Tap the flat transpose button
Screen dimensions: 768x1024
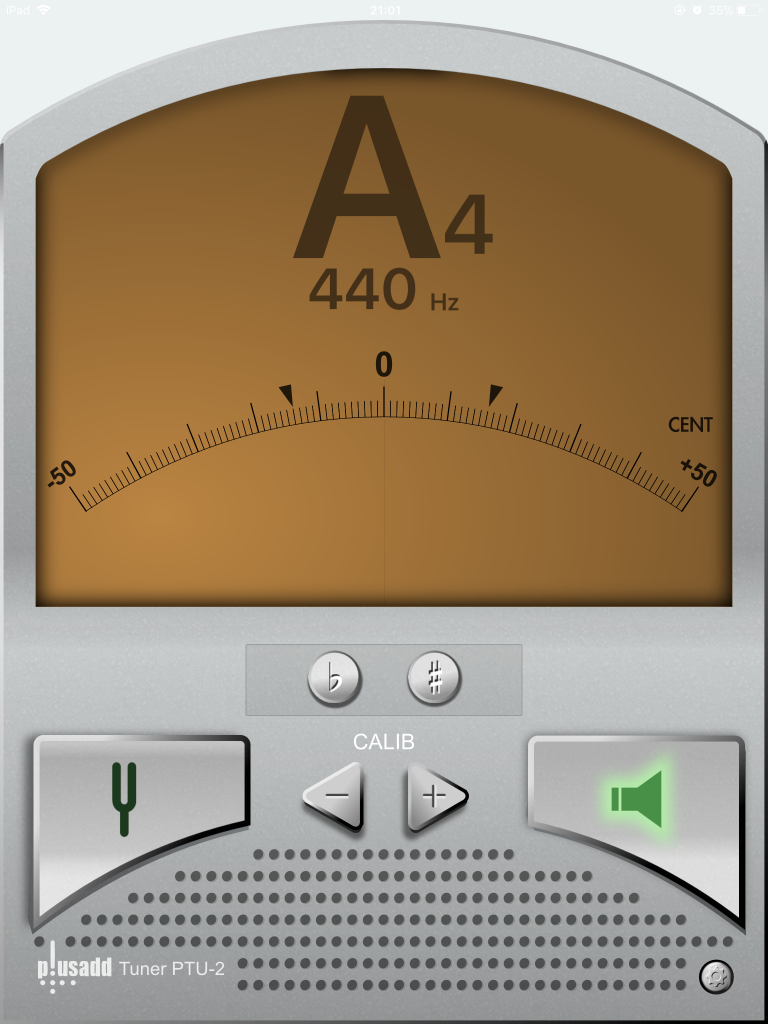tap(334, 680)
